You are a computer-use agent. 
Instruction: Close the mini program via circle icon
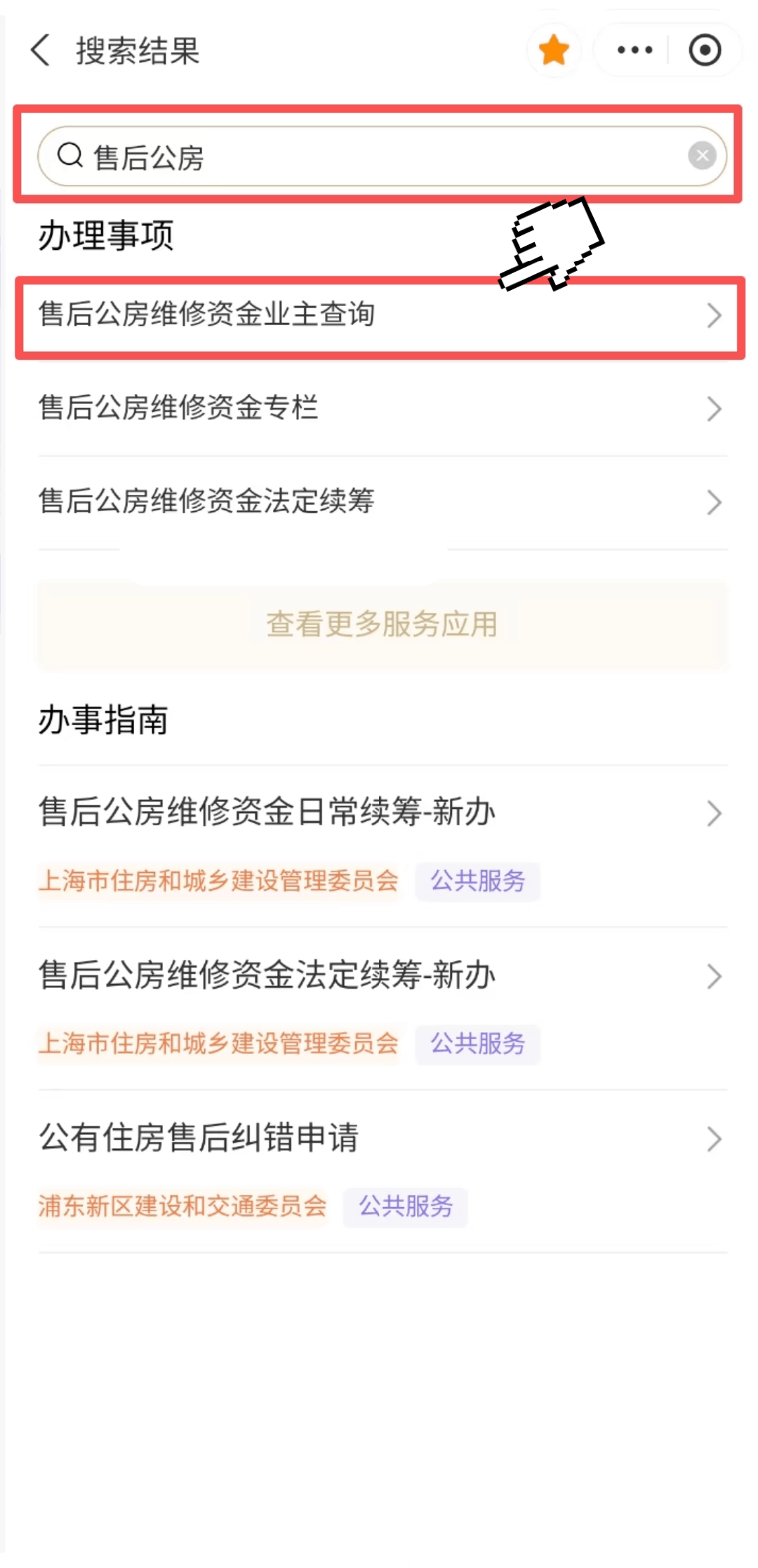click(x=705, y=51)
